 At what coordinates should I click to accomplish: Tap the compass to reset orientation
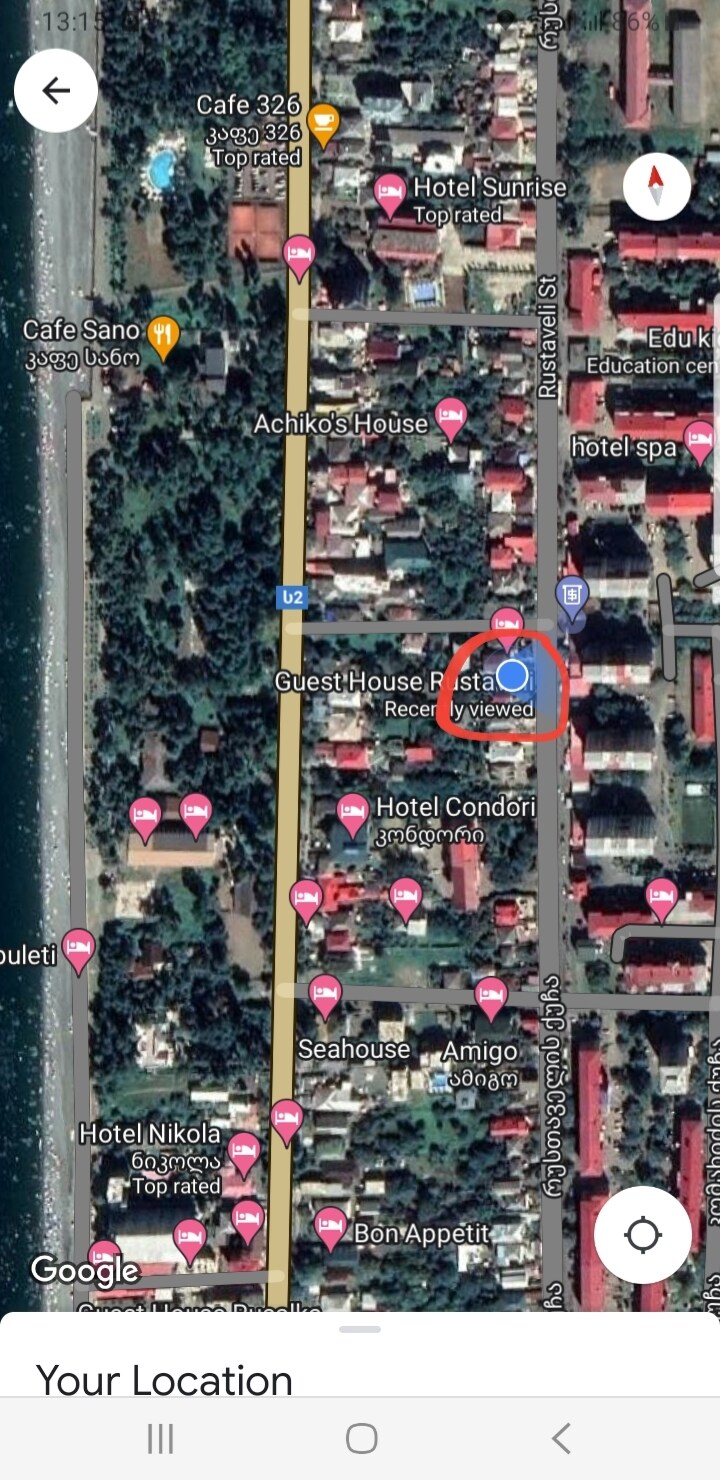(x=656, y=186)
